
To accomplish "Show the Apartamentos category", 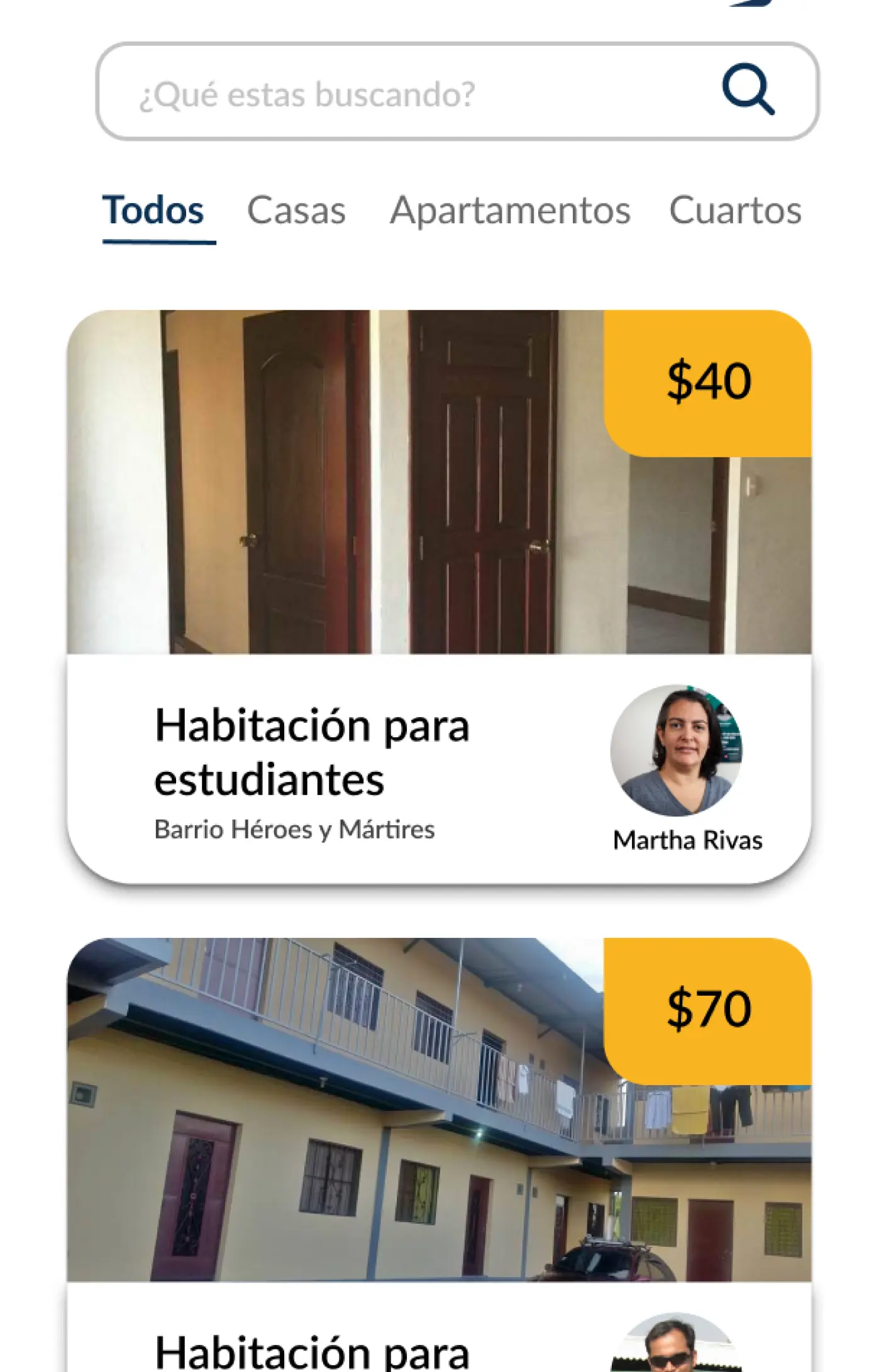I will pos(509,210).
